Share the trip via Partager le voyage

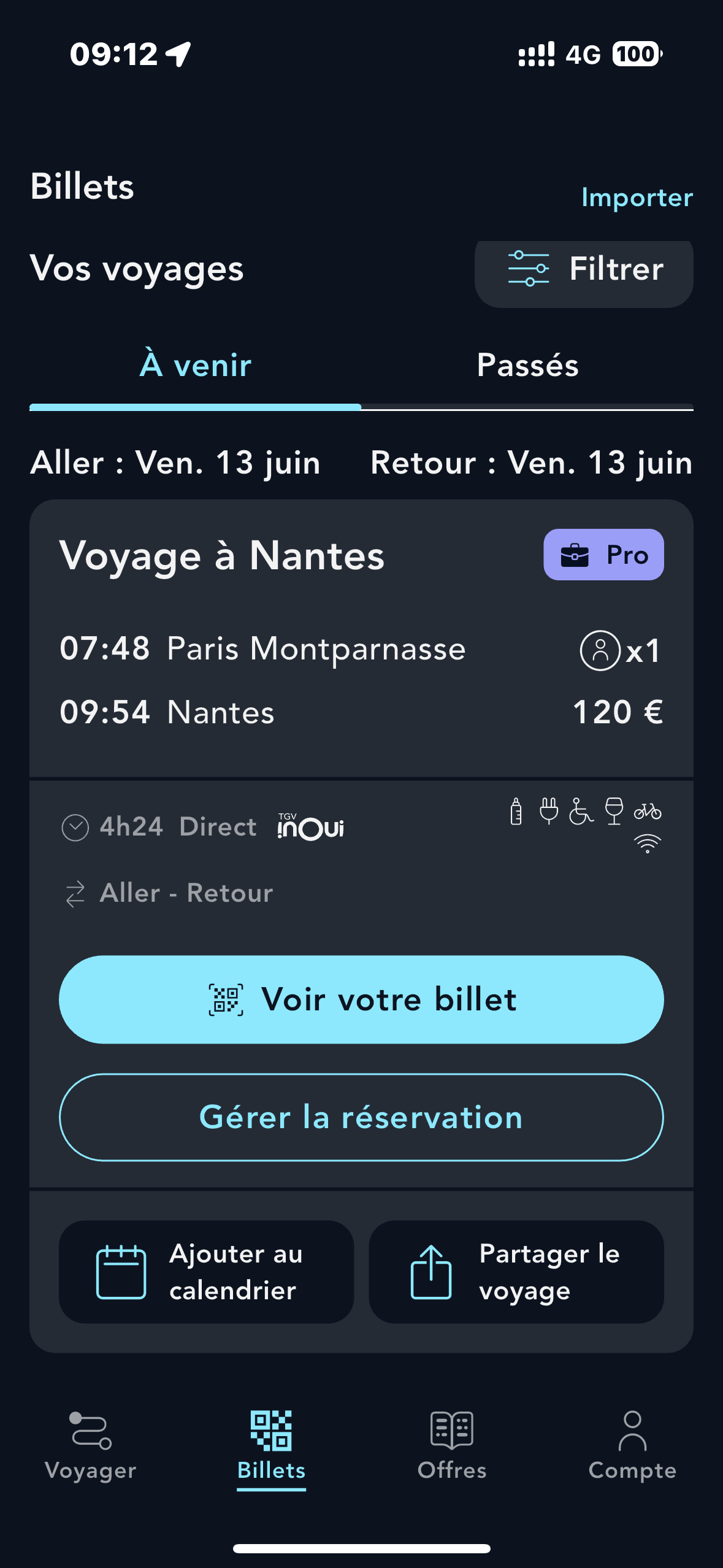click(516, 1272)
